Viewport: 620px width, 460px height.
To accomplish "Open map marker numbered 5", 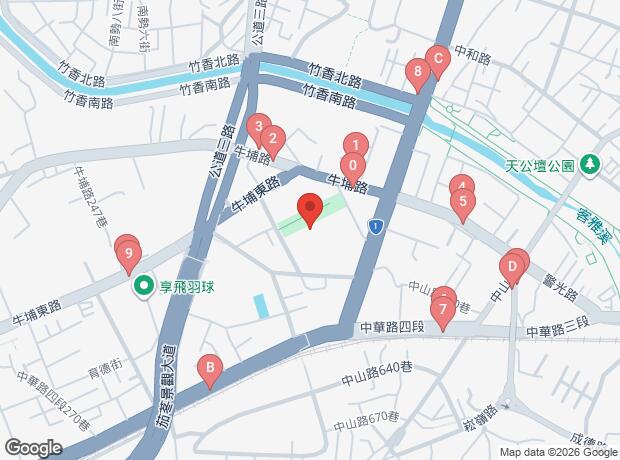I will [x=463, y=206].
